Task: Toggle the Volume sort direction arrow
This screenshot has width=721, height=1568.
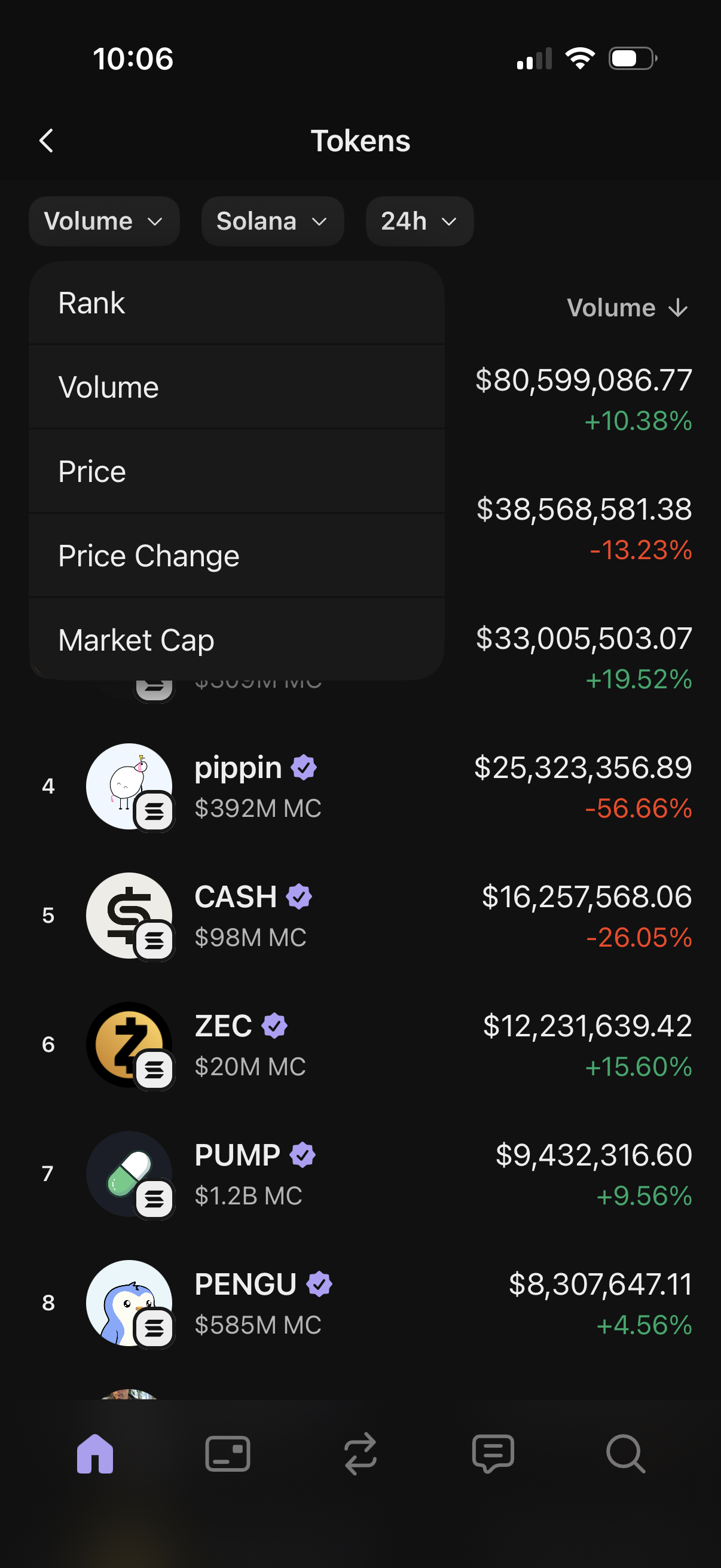Action: point(678,307)
